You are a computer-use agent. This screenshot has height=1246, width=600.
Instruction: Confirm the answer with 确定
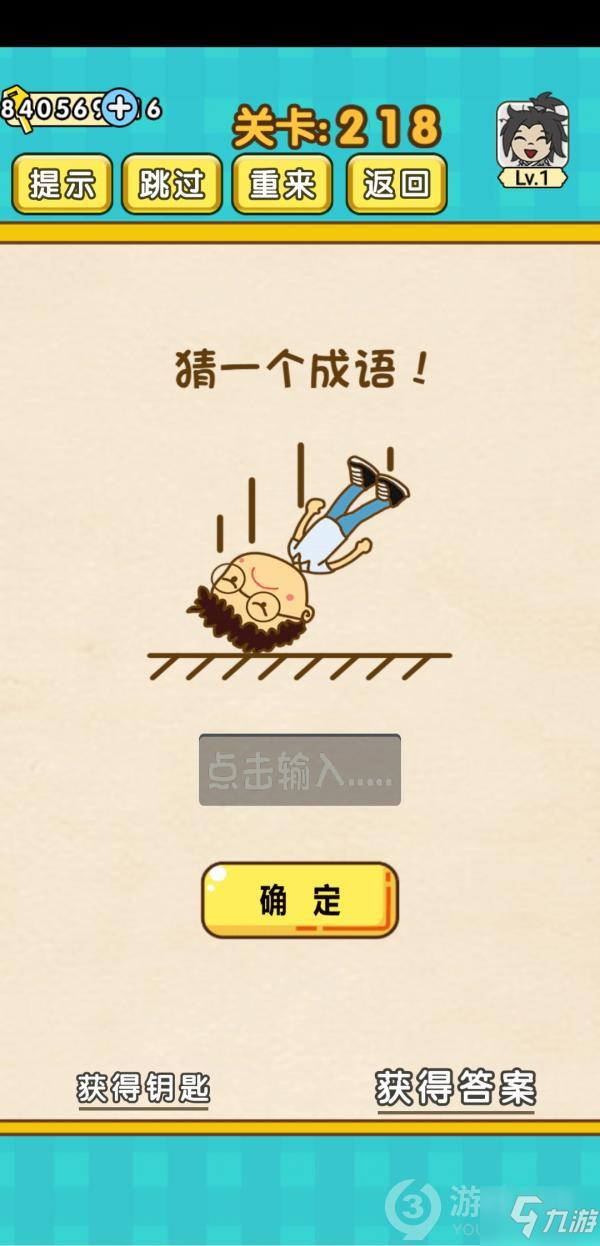pos(300,900)
